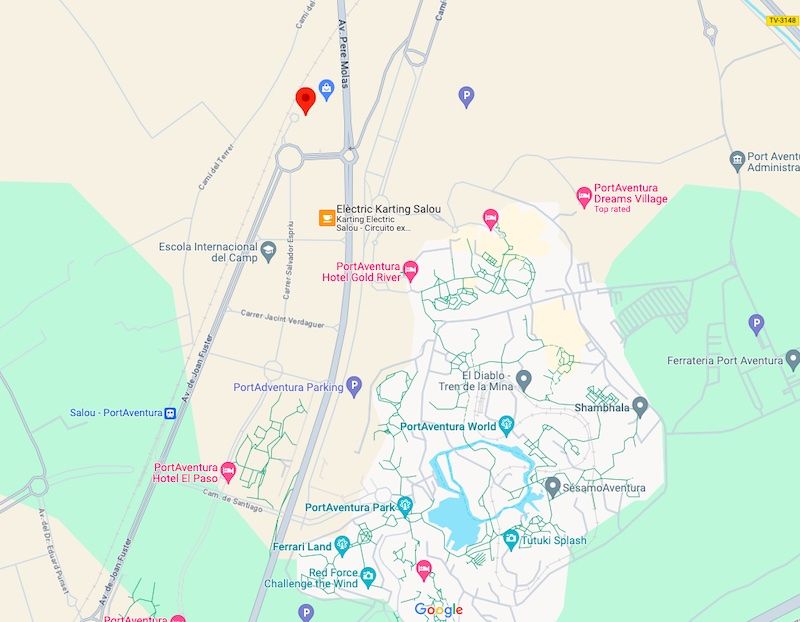Tap the PortAventura Park marker
Image resolution: width=800 pixels, height=622 pixels.
(x=405, y=507)
